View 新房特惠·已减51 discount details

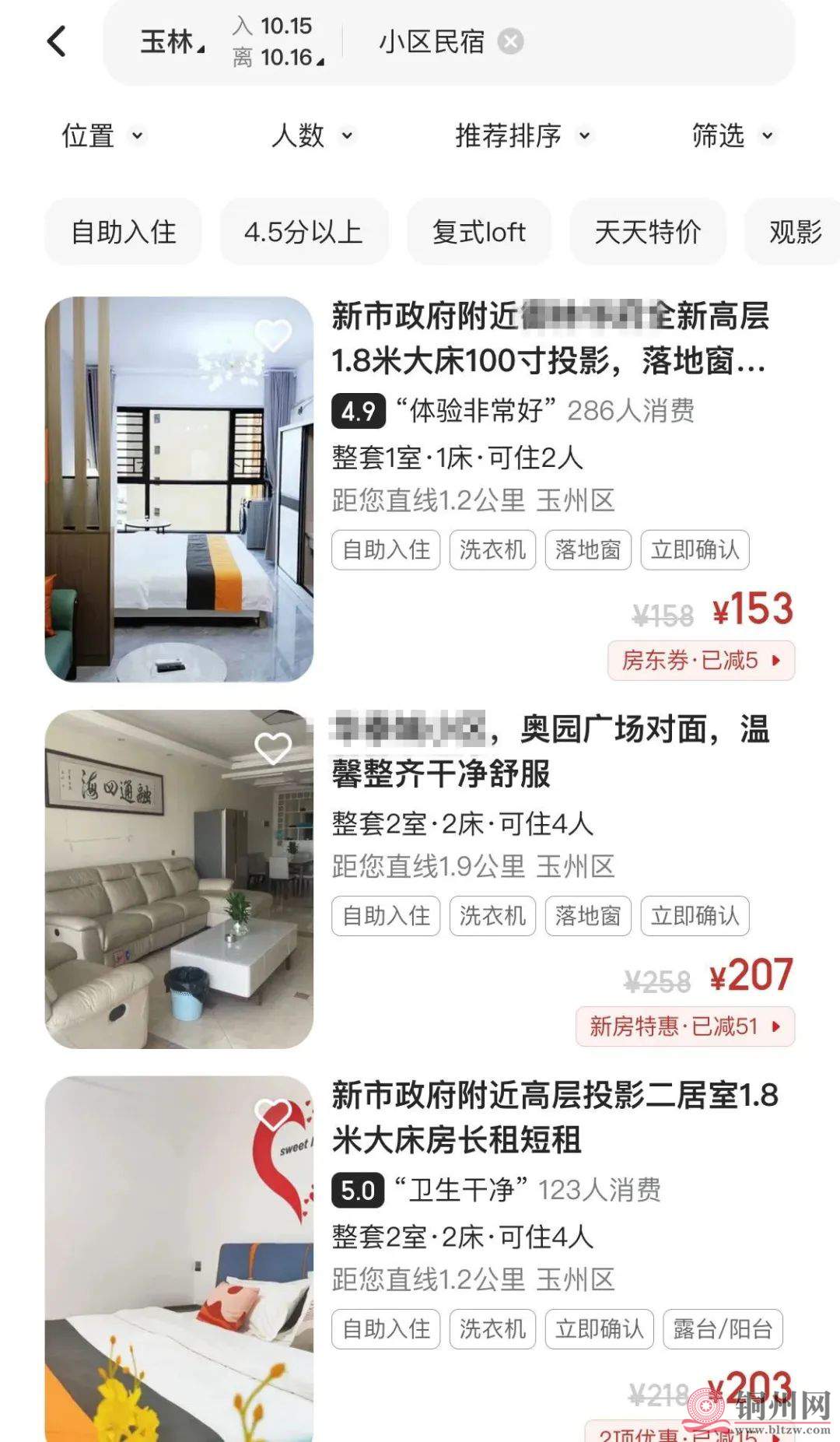tap(684, 1026)
